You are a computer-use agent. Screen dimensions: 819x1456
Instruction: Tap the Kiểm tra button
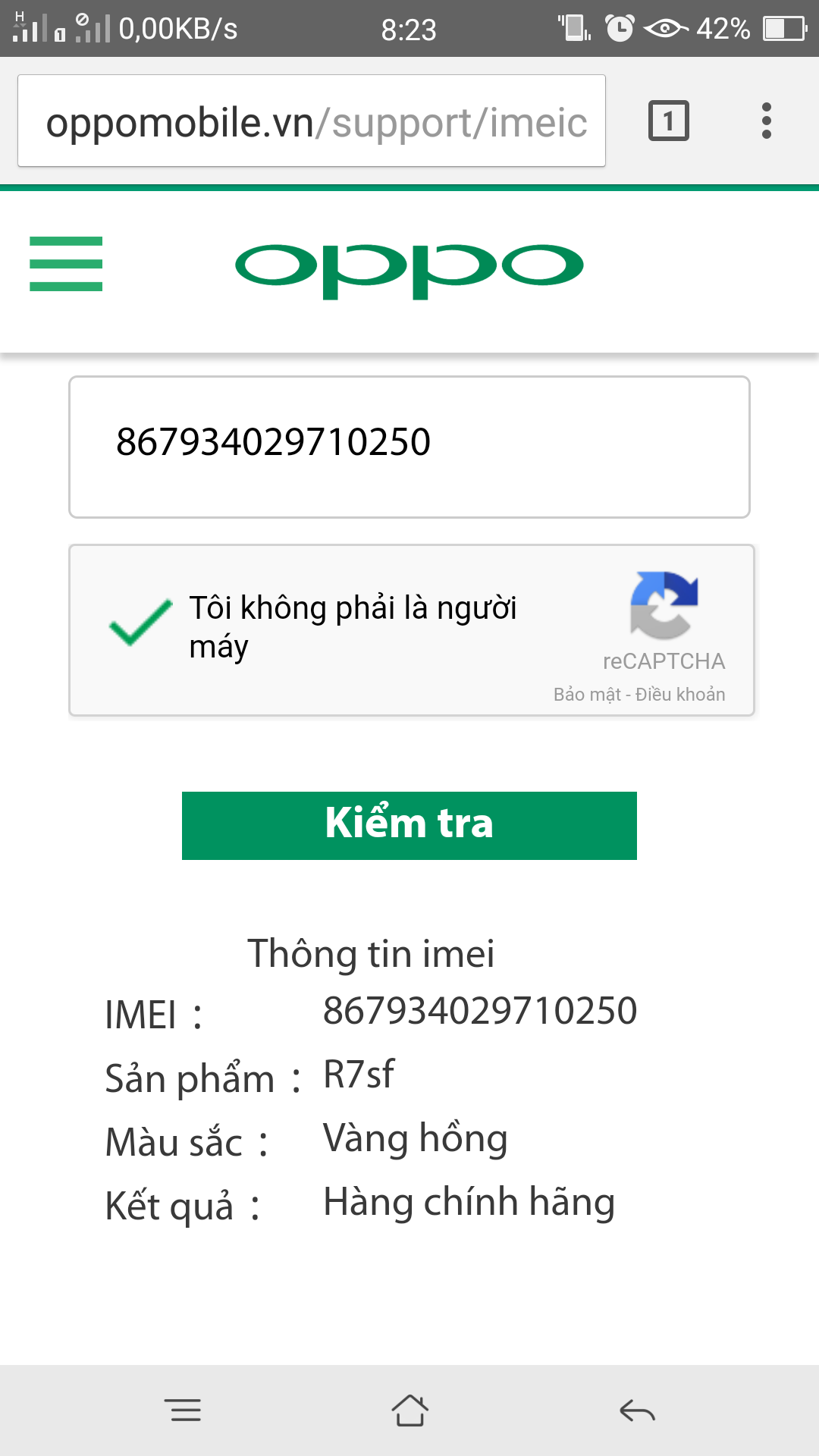coord(409,825)
